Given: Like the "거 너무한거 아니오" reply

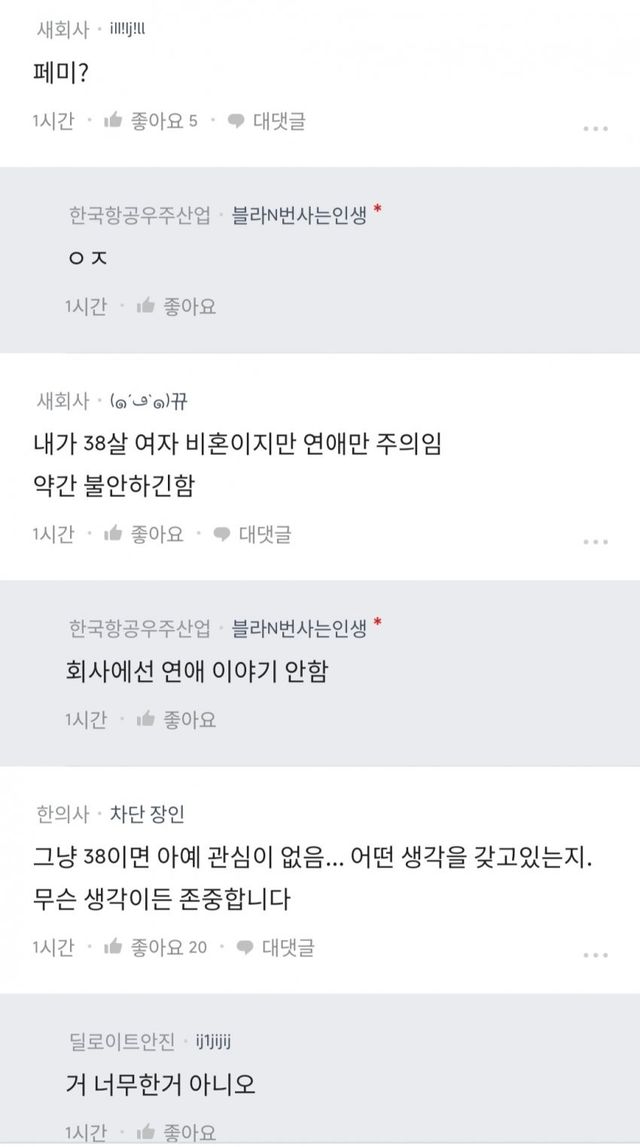Looking at the screenshot, I should tap(176, 1132).
